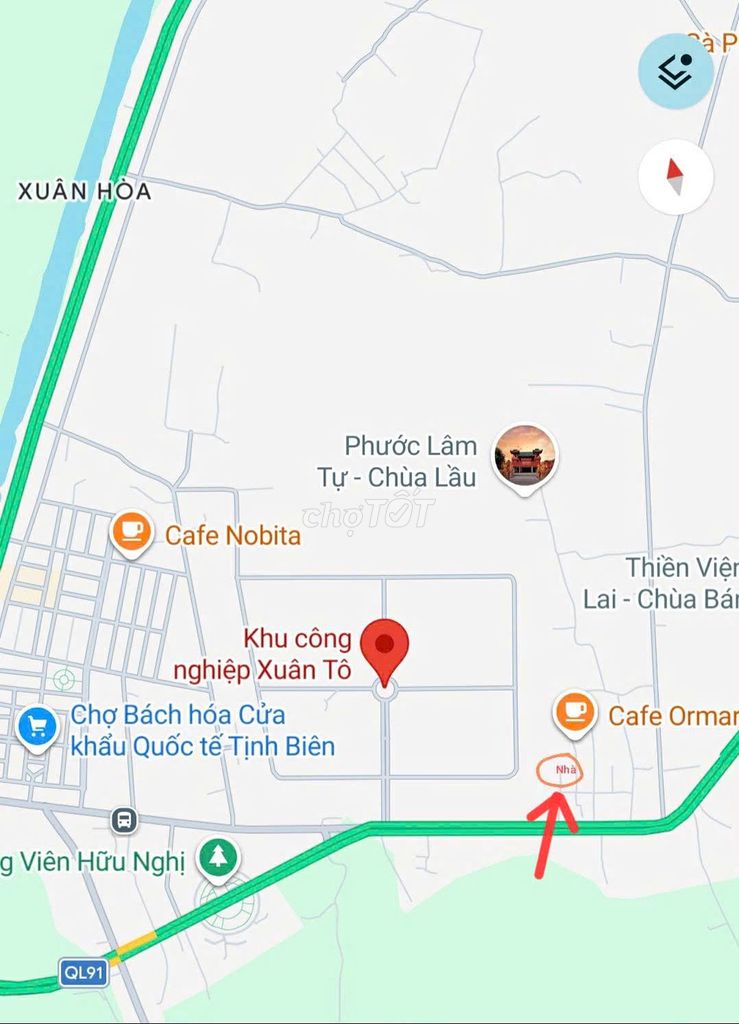
Task: Tap the compass to reset north
Action: [x=675, y=177]
